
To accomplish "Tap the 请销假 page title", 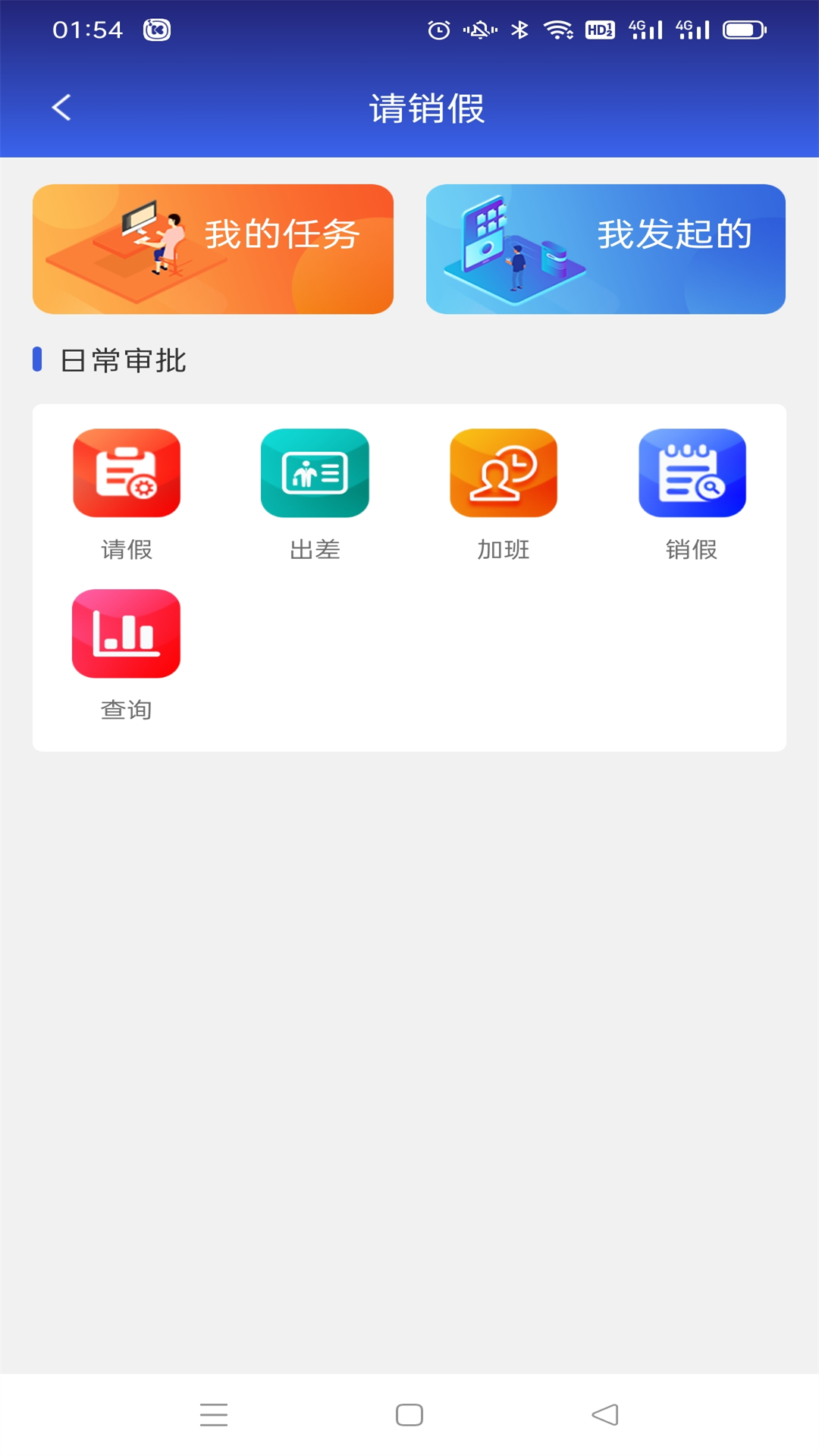I will pos(428,108).
